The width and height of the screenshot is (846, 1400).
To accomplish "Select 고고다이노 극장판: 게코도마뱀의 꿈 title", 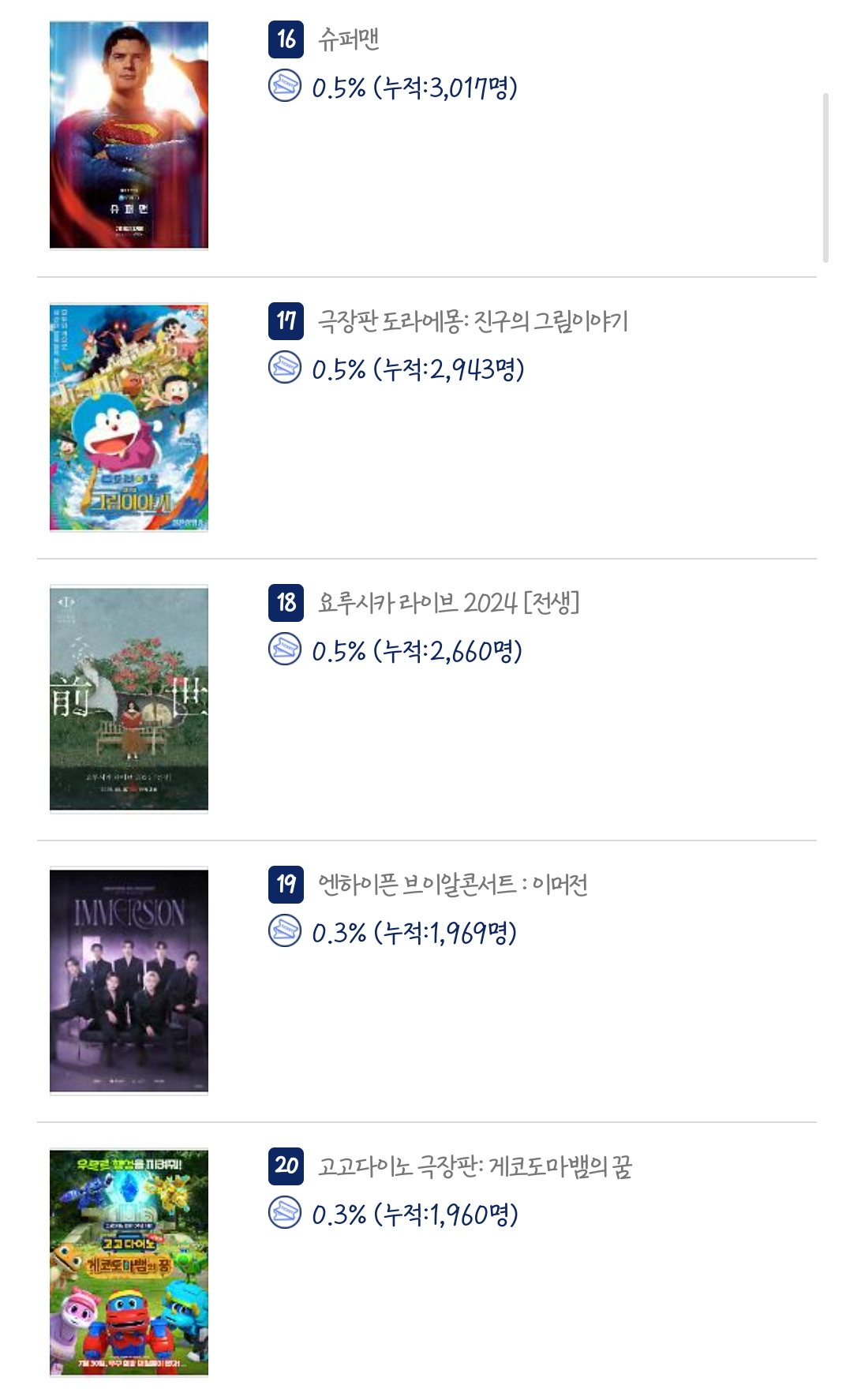I will click(x=475, y=1166).
